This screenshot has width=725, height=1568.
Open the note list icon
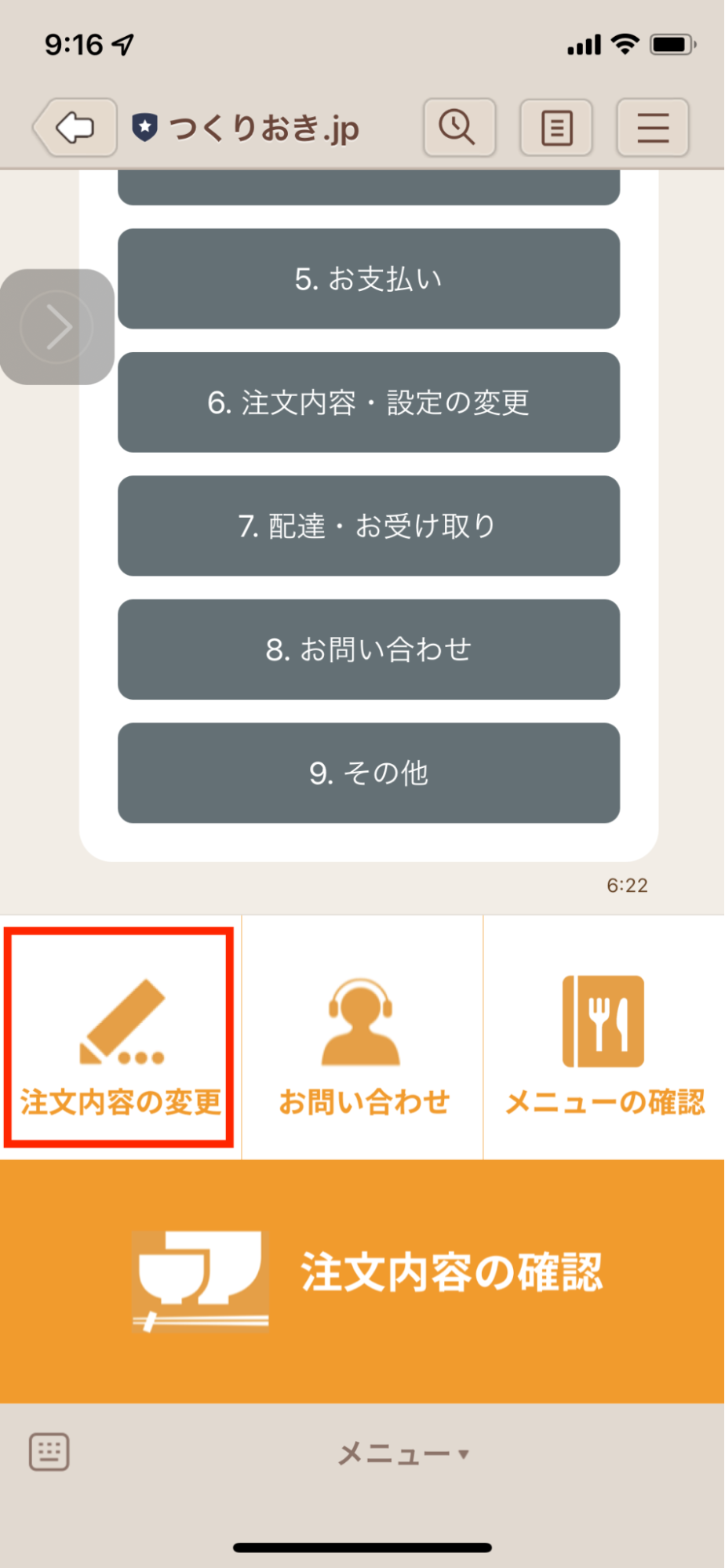click(556, 127)
